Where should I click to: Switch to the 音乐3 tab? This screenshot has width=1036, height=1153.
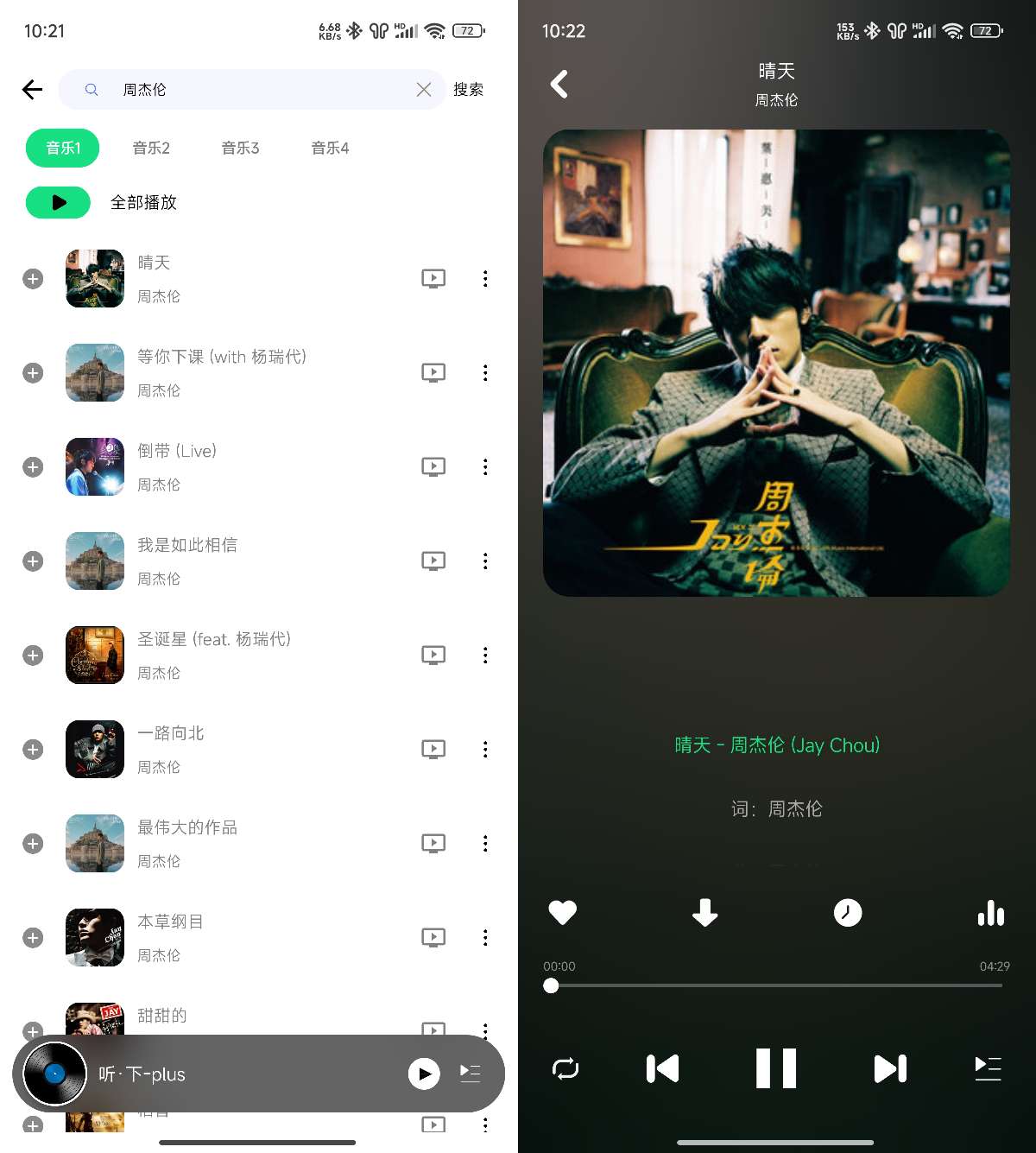click(240, 149)
